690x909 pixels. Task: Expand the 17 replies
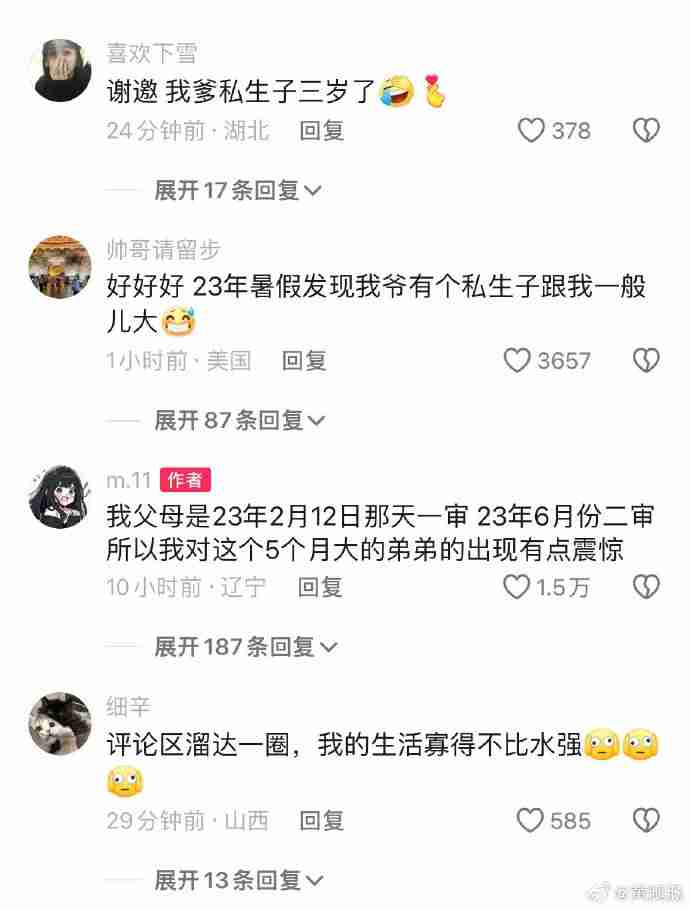tap(237, 191)
